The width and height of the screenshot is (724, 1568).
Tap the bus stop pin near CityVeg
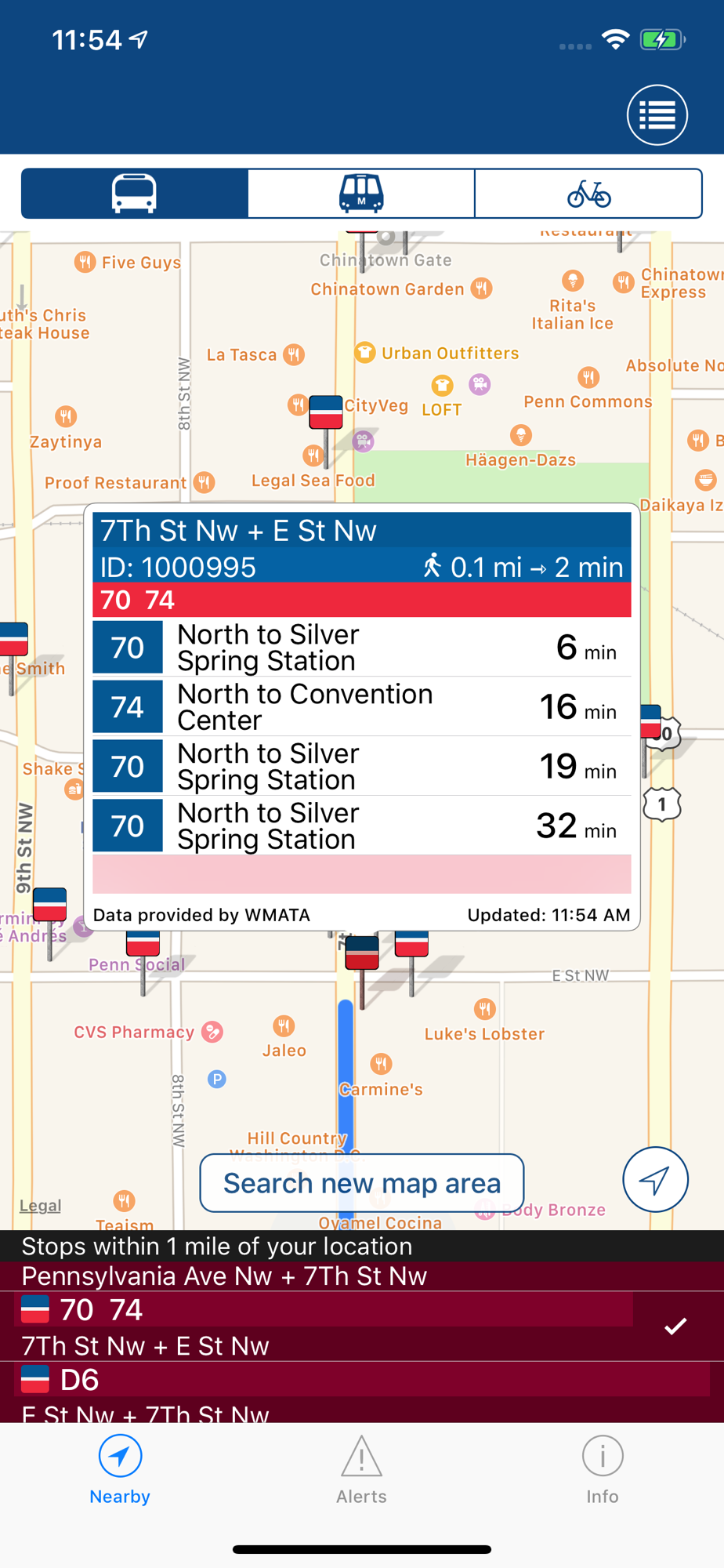click(326, 413)
